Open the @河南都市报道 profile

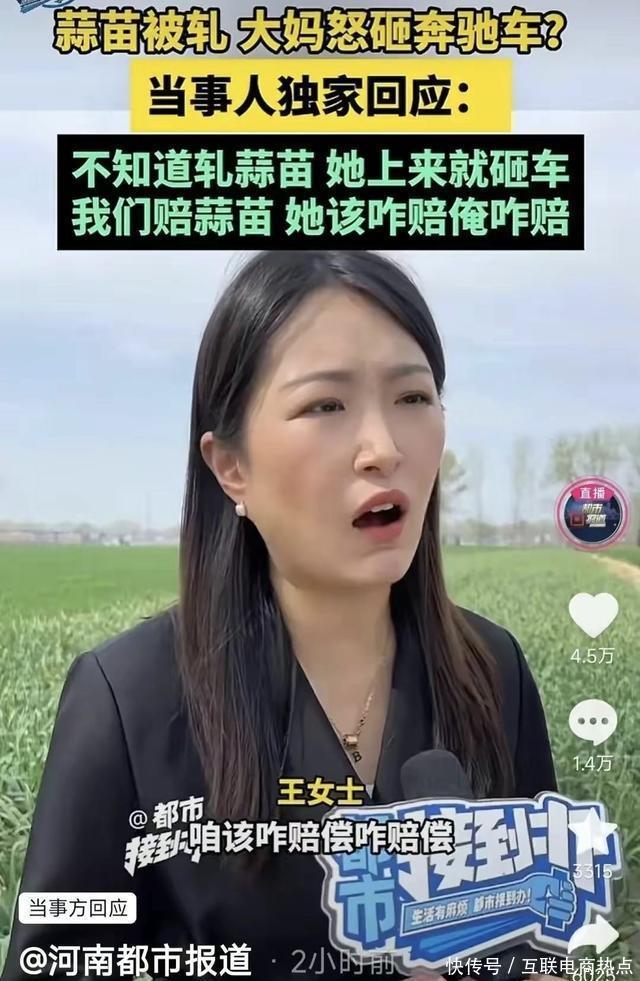click(x=137, y=960)
